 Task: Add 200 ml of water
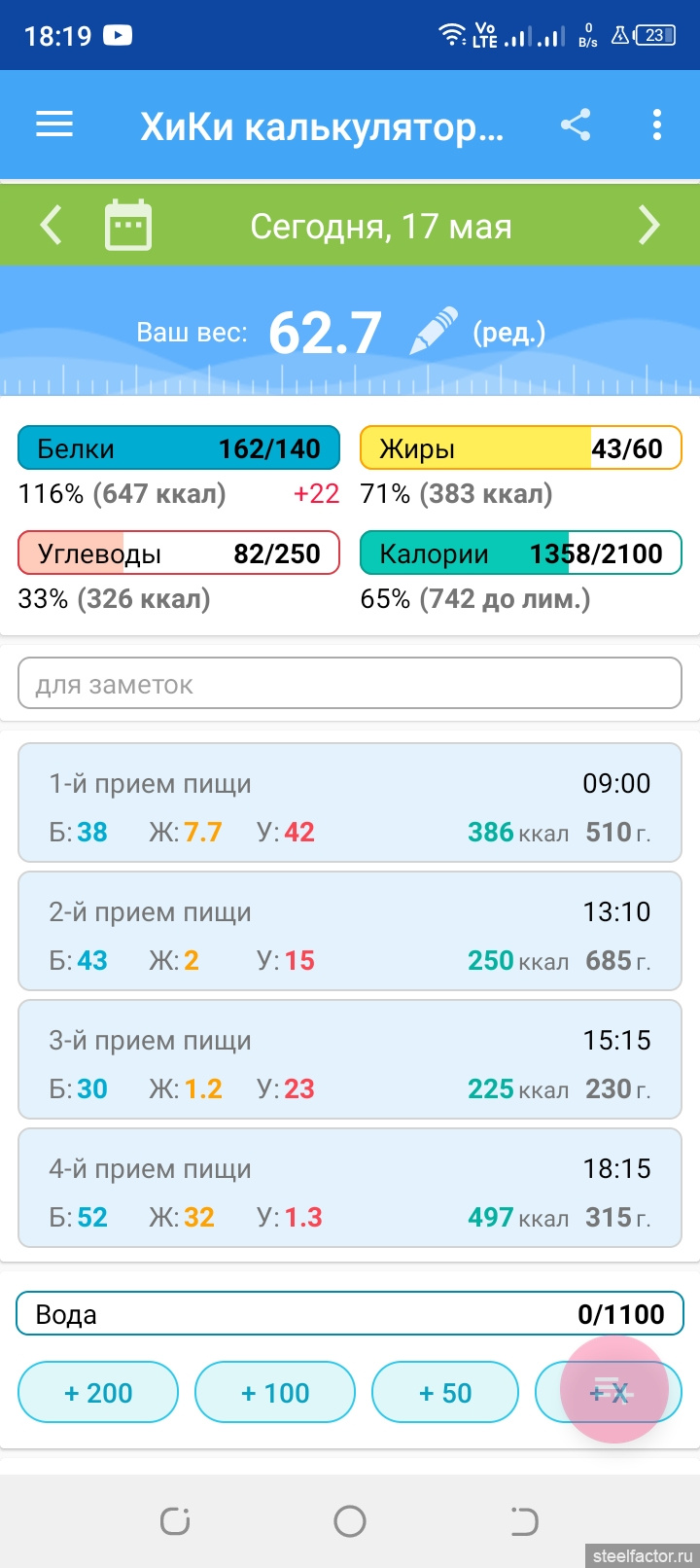click(x=98, y=1393)
